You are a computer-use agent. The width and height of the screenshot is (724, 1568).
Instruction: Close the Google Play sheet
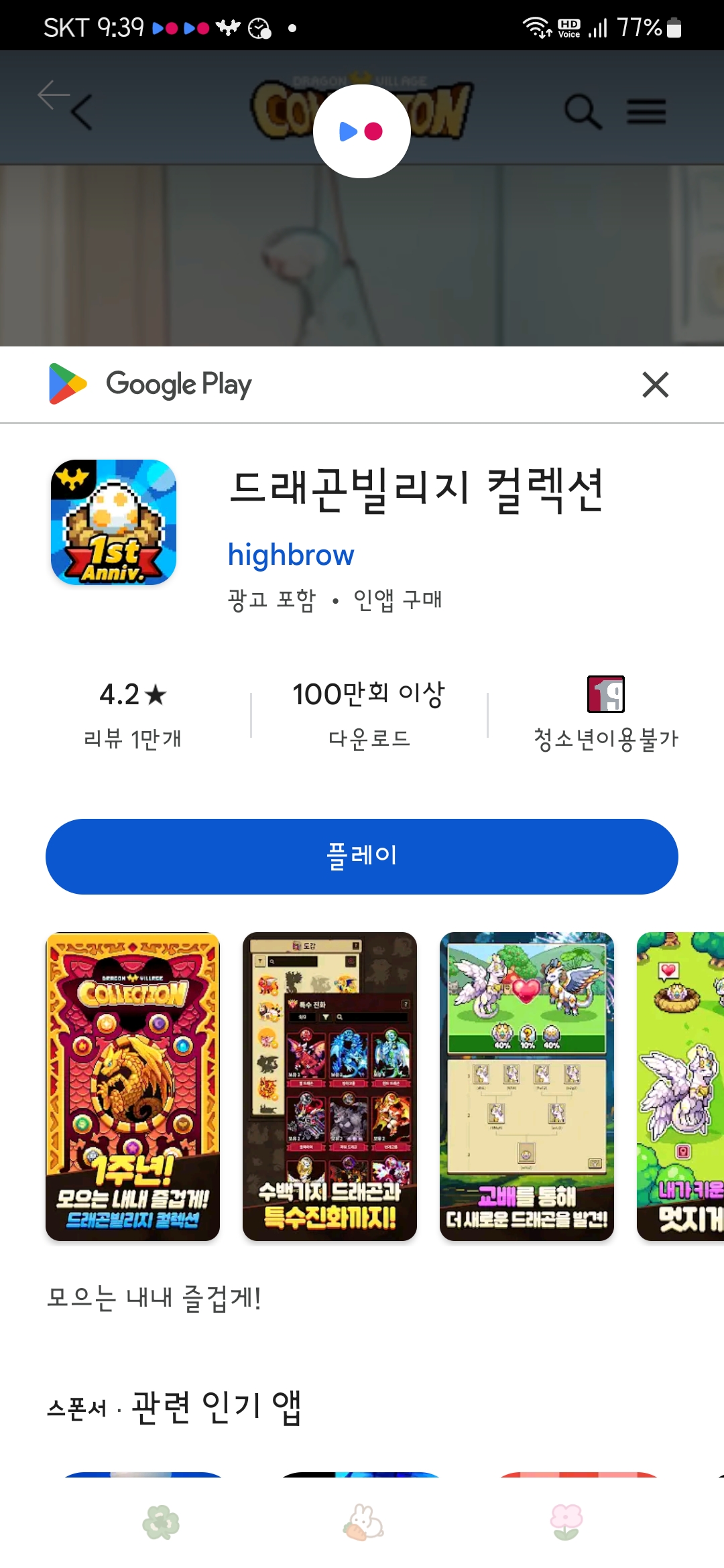pos(655,385)
